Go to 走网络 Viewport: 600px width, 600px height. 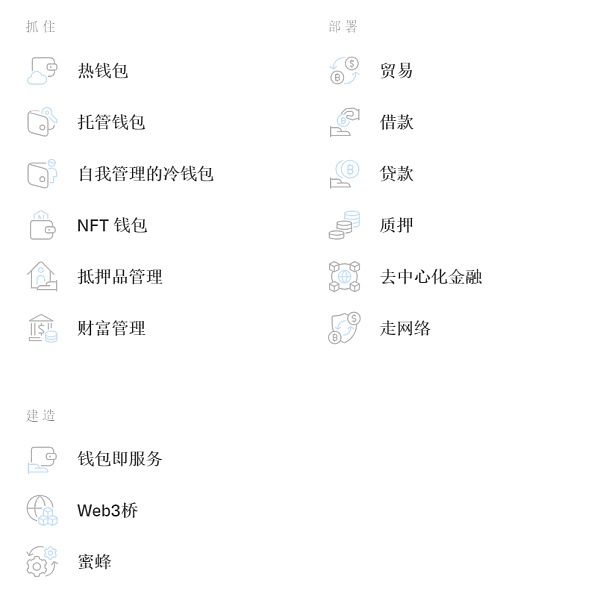(x=405, y=328)
